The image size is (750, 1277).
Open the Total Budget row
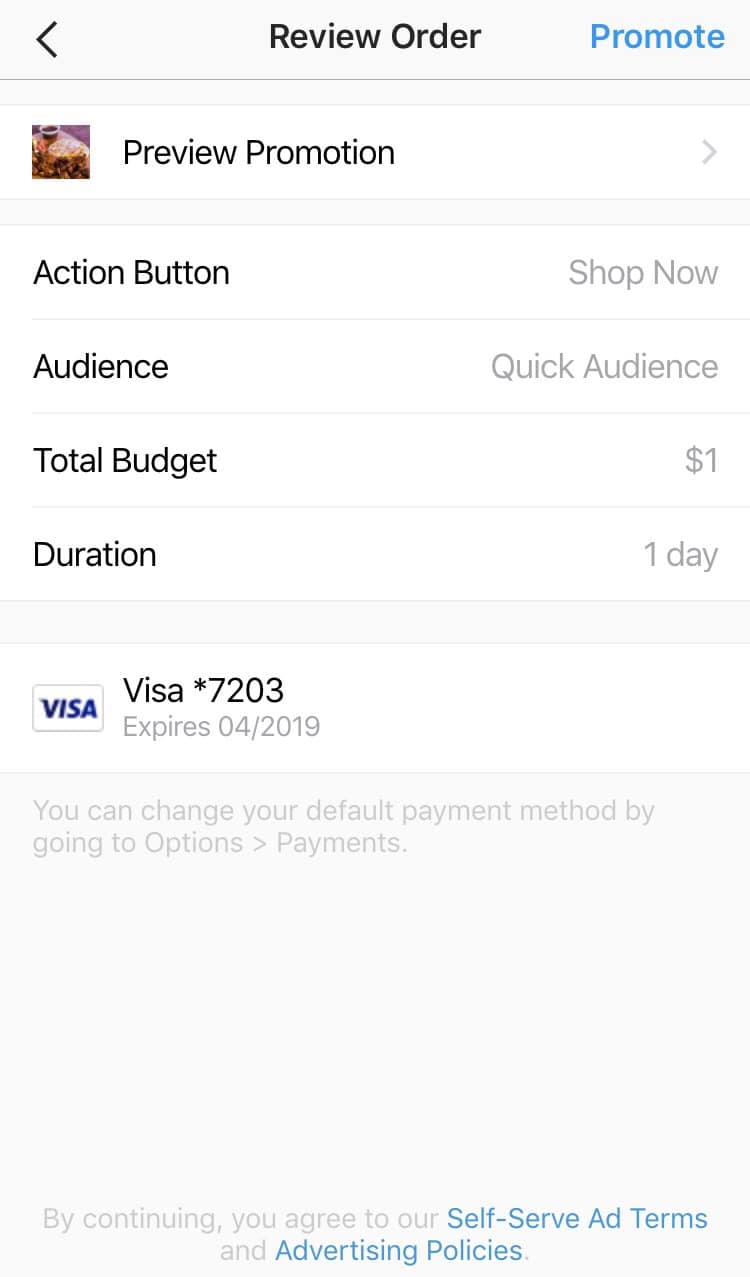pyautogui.click(x=375, y=460)
